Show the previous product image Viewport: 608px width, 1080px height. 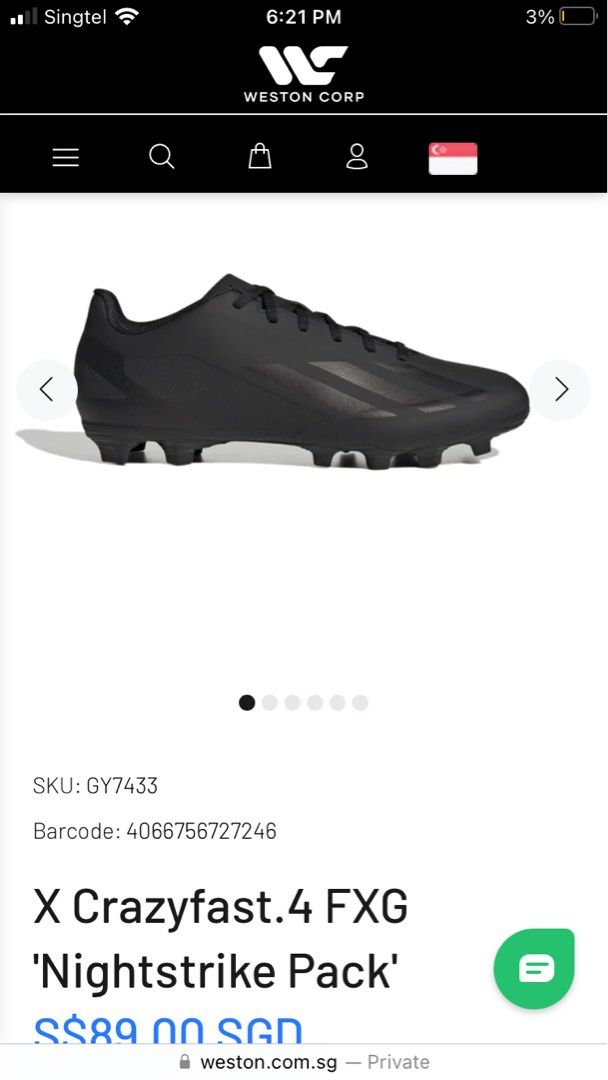(x=46, y=389)
